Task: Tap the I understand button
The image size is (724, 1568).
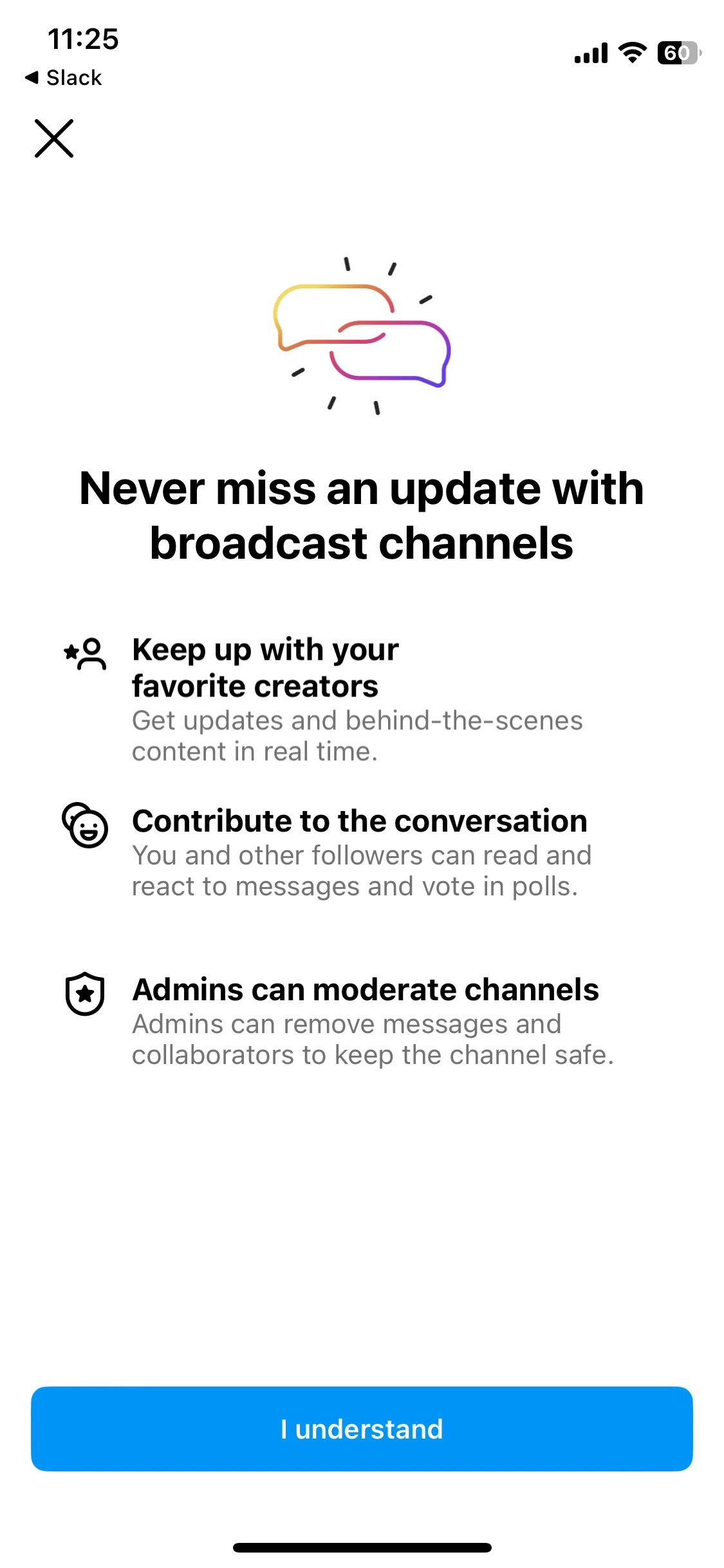Action: pos(362,1429)
